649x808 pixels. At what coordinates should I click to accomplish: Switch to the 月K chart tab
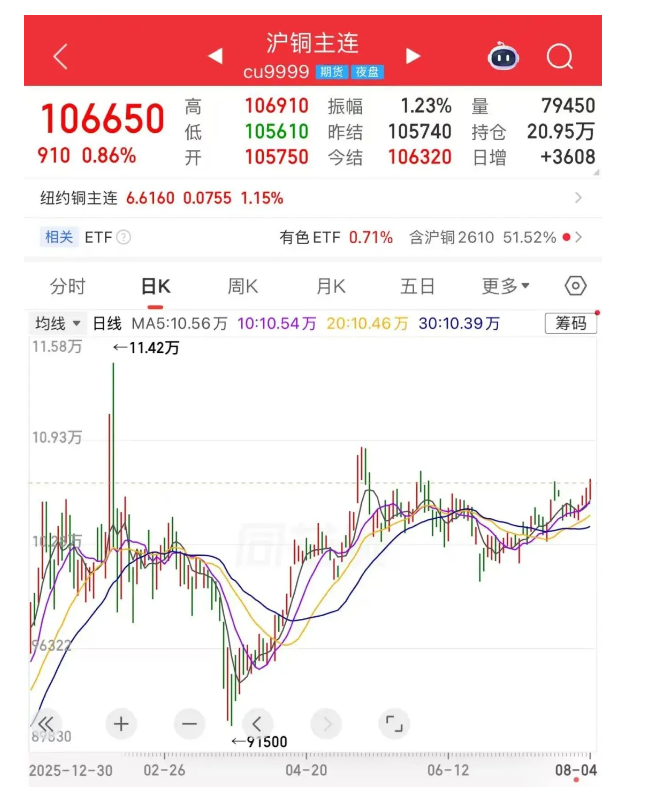(x=331, y=286)
